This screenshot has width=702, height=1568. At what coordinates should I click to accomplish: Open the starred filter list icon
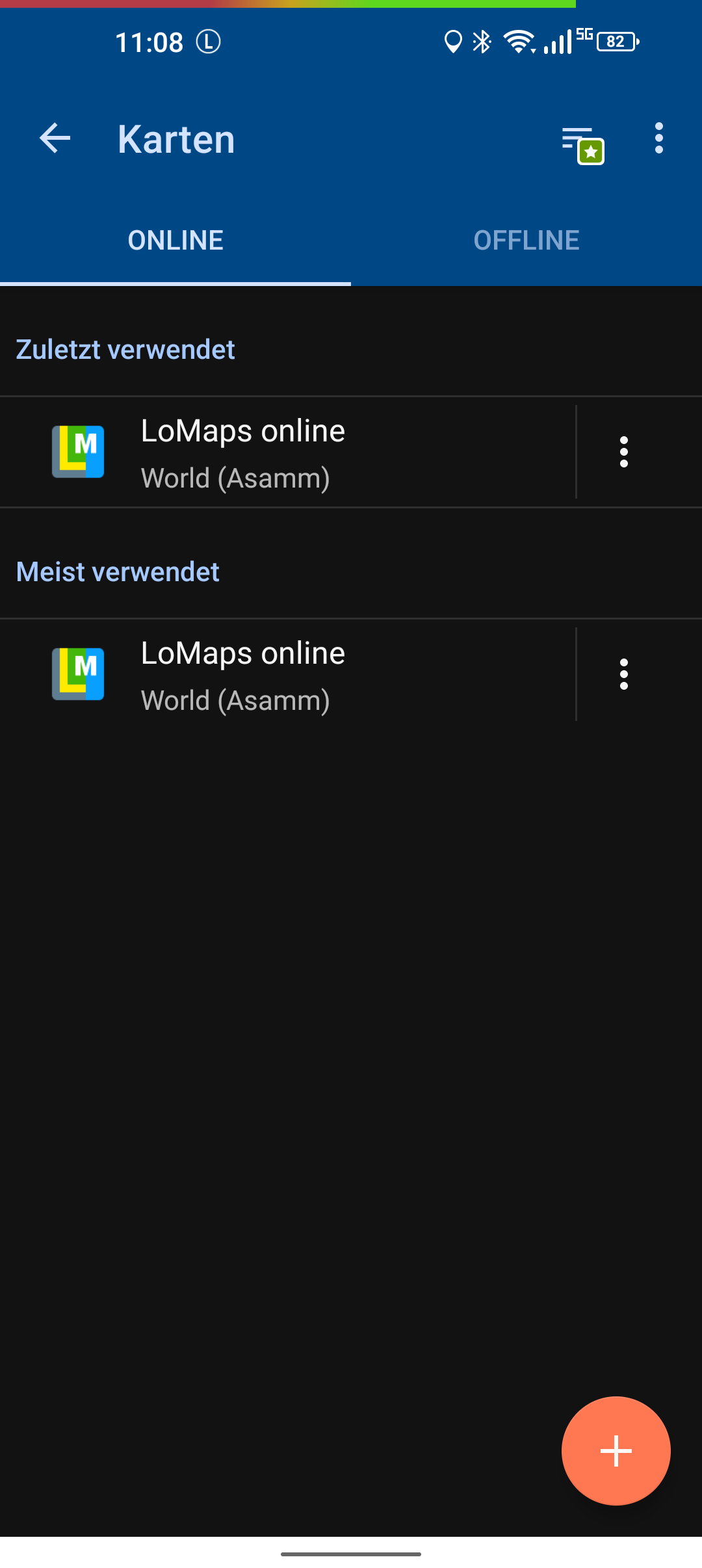click(582, 144)
